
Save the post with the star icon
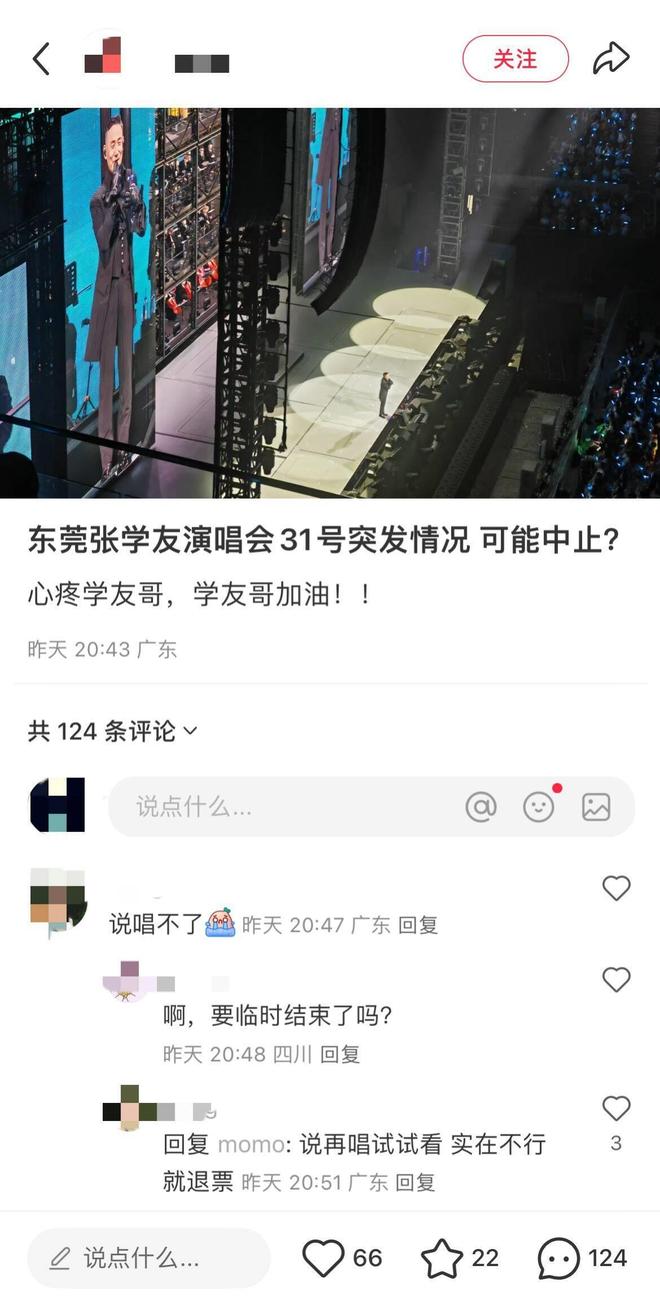point(441,1257)
